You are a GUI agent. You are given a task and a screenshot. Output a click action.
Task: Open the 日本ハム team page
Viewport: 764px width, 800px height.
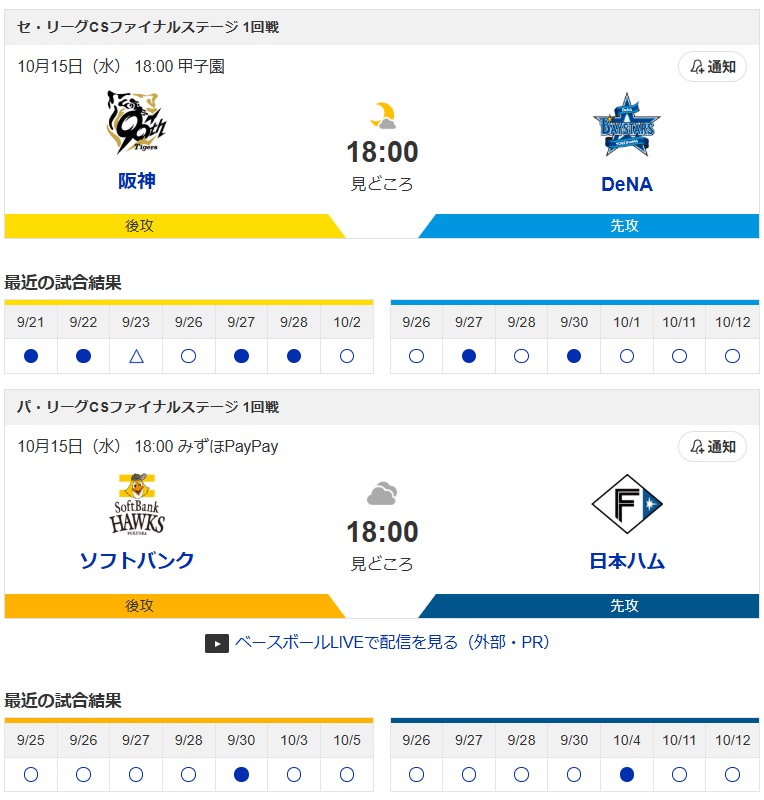627,561
